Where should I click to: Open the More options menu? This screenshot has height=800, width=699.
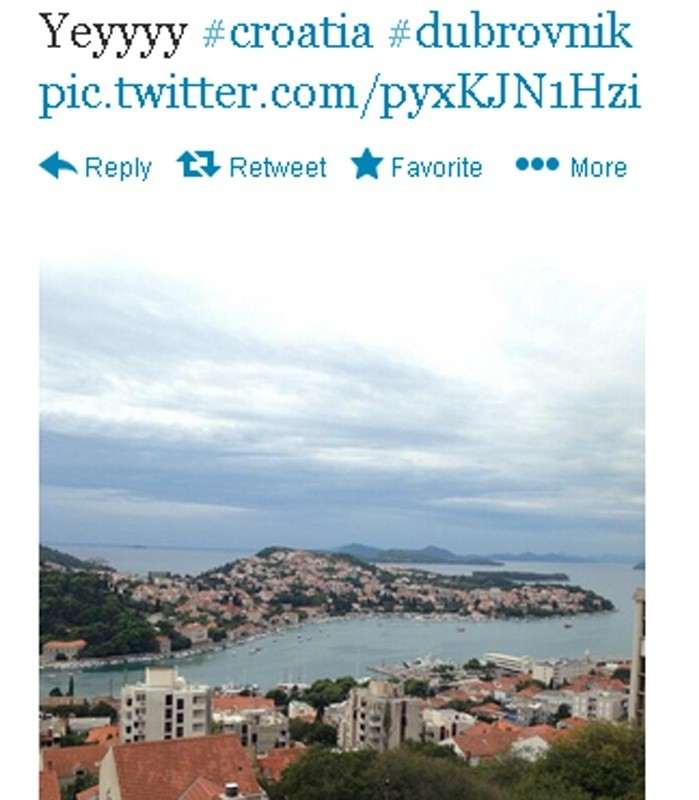point(571,167)
